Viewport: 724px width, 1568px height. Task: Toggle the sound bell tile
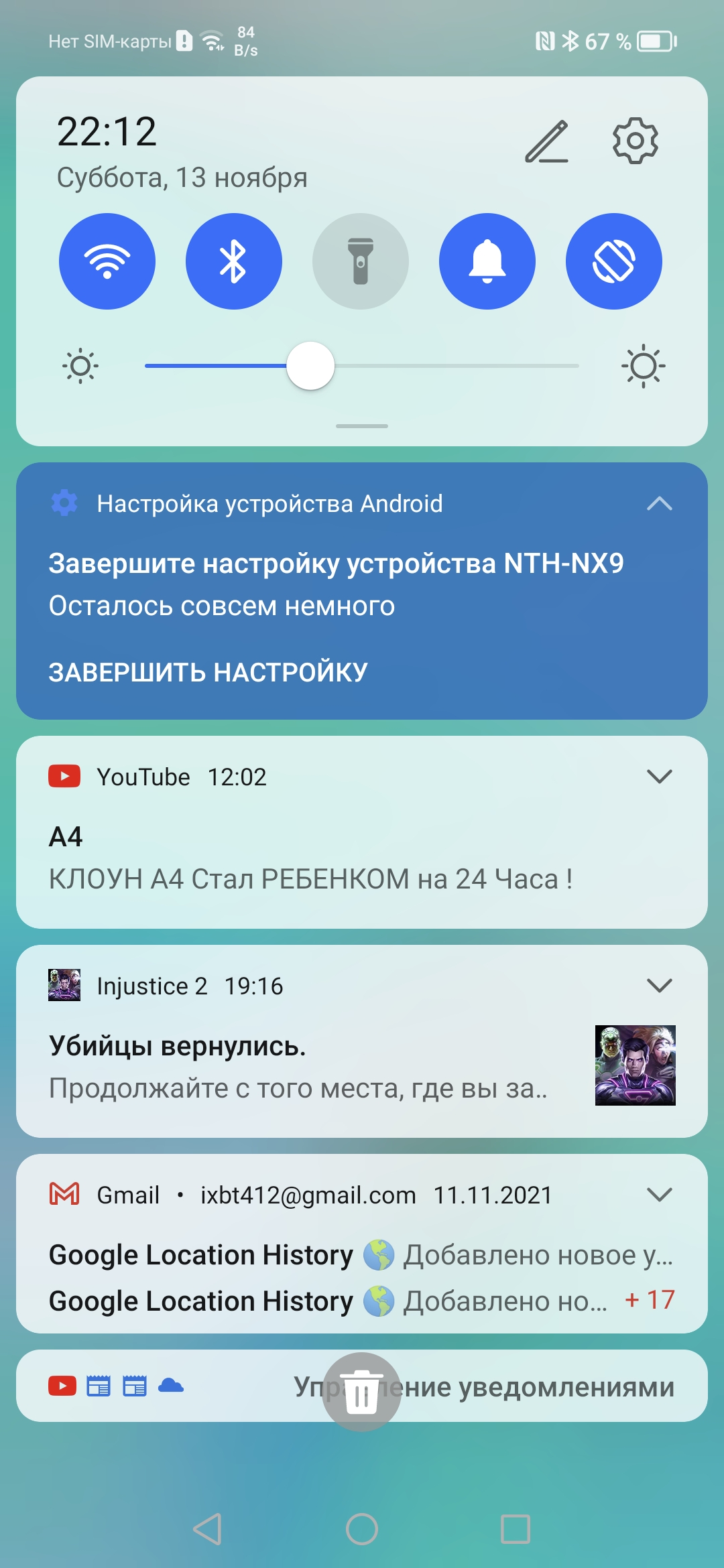coord(487,261)
